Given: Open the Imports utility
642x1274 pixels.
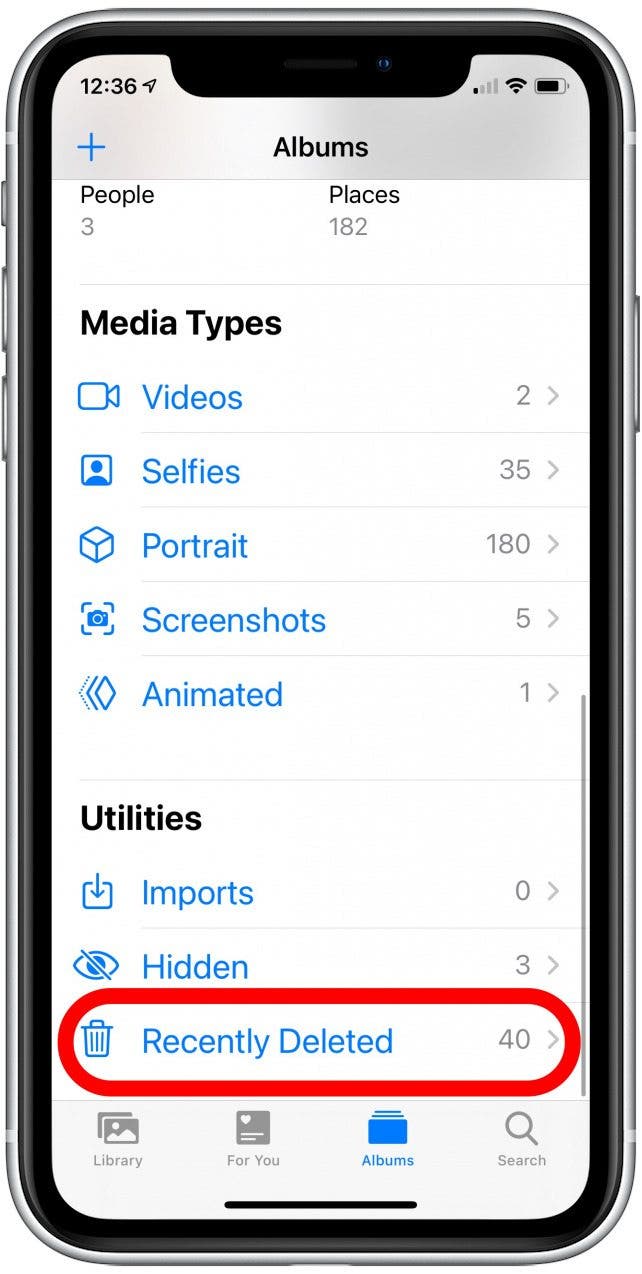Looking at the screenshot, I should (x=320, y=892).
